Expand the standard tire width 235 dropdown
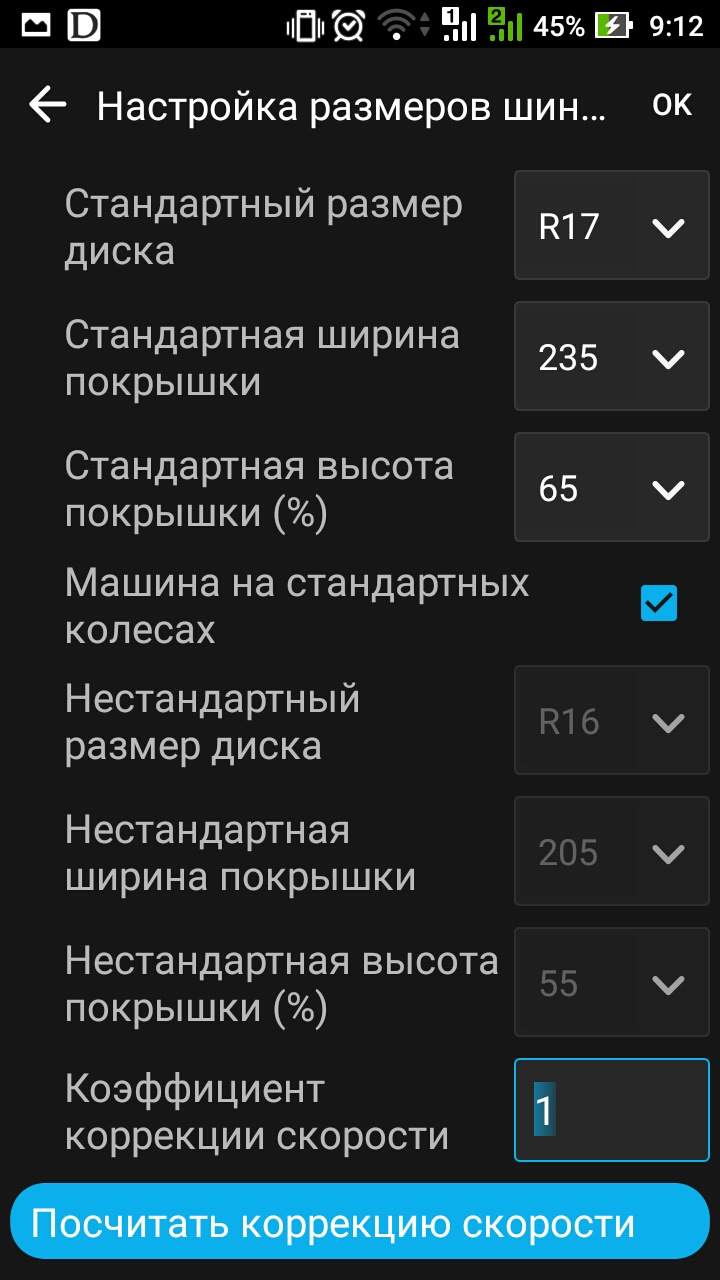 (611, 357)
